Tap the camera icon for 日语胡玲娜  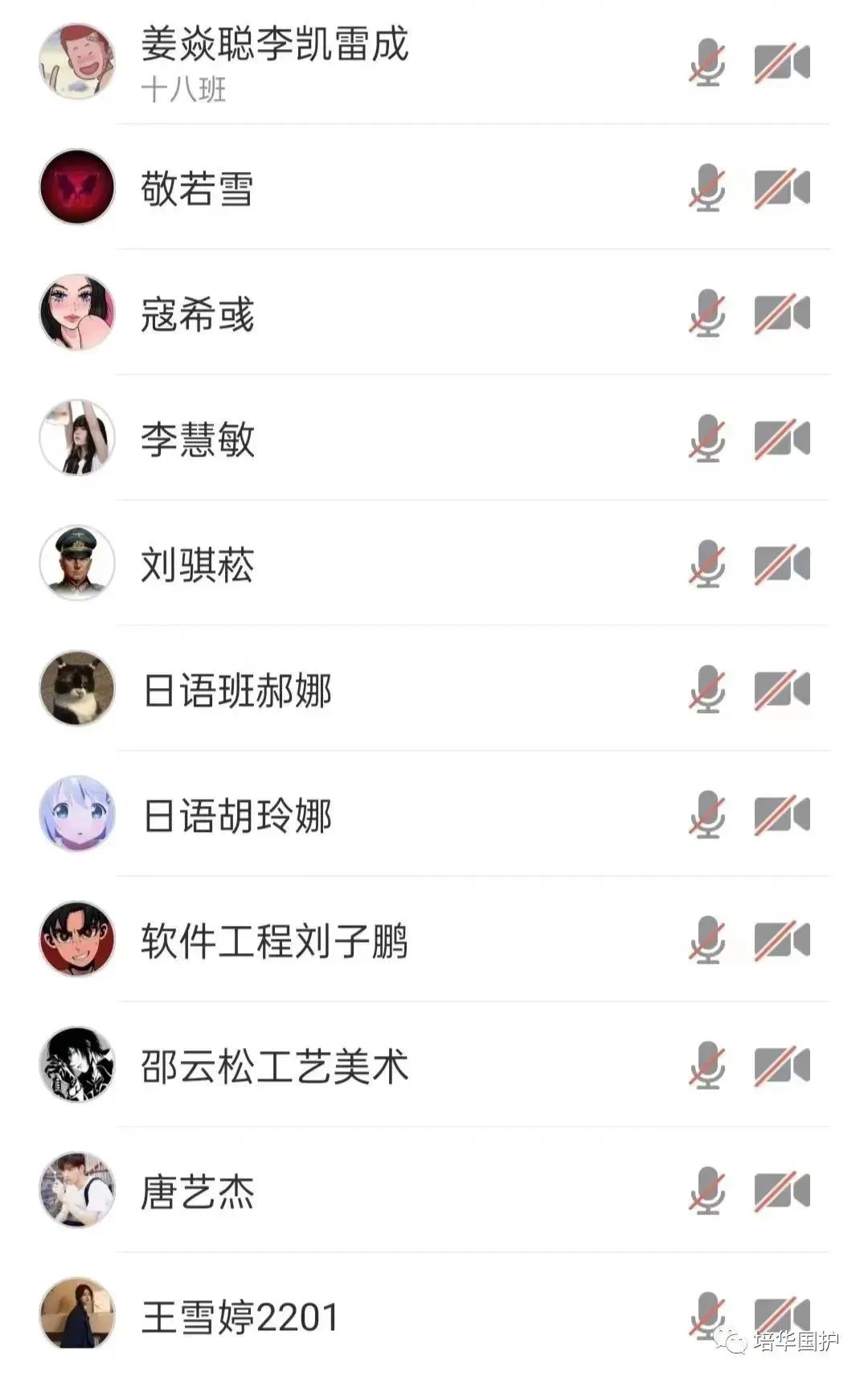pyautogui.click(x=781, y=815)
